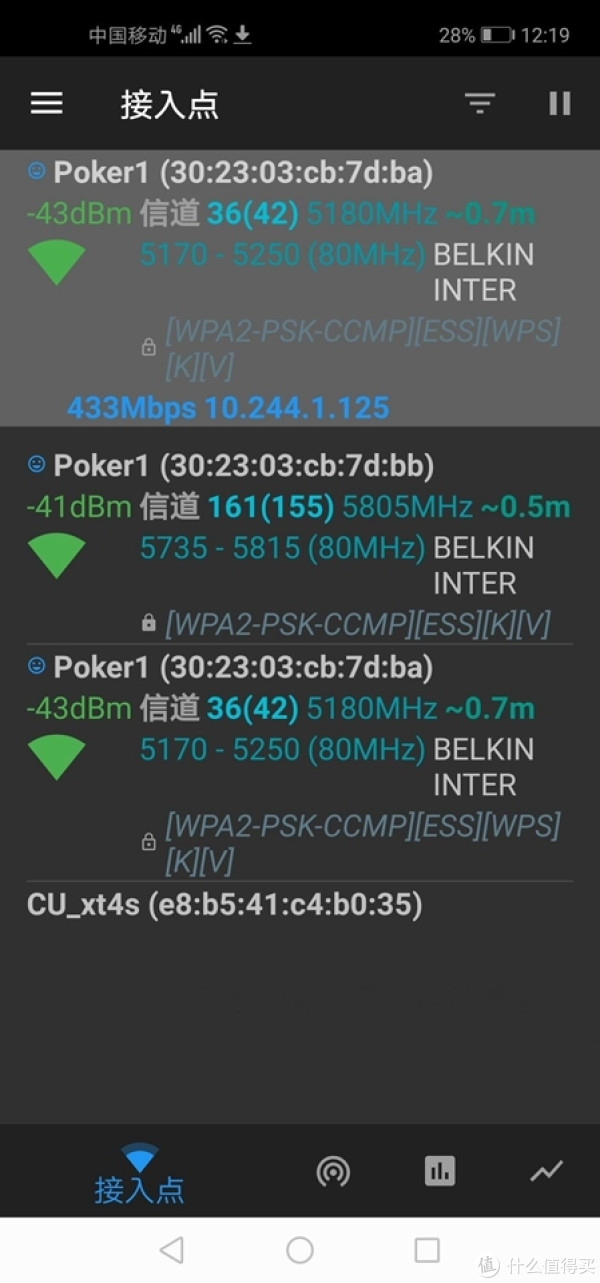Open connected Poker1 access point with 433Mbps
Viewport: 600px width, 1283px height.
(300, 290)
